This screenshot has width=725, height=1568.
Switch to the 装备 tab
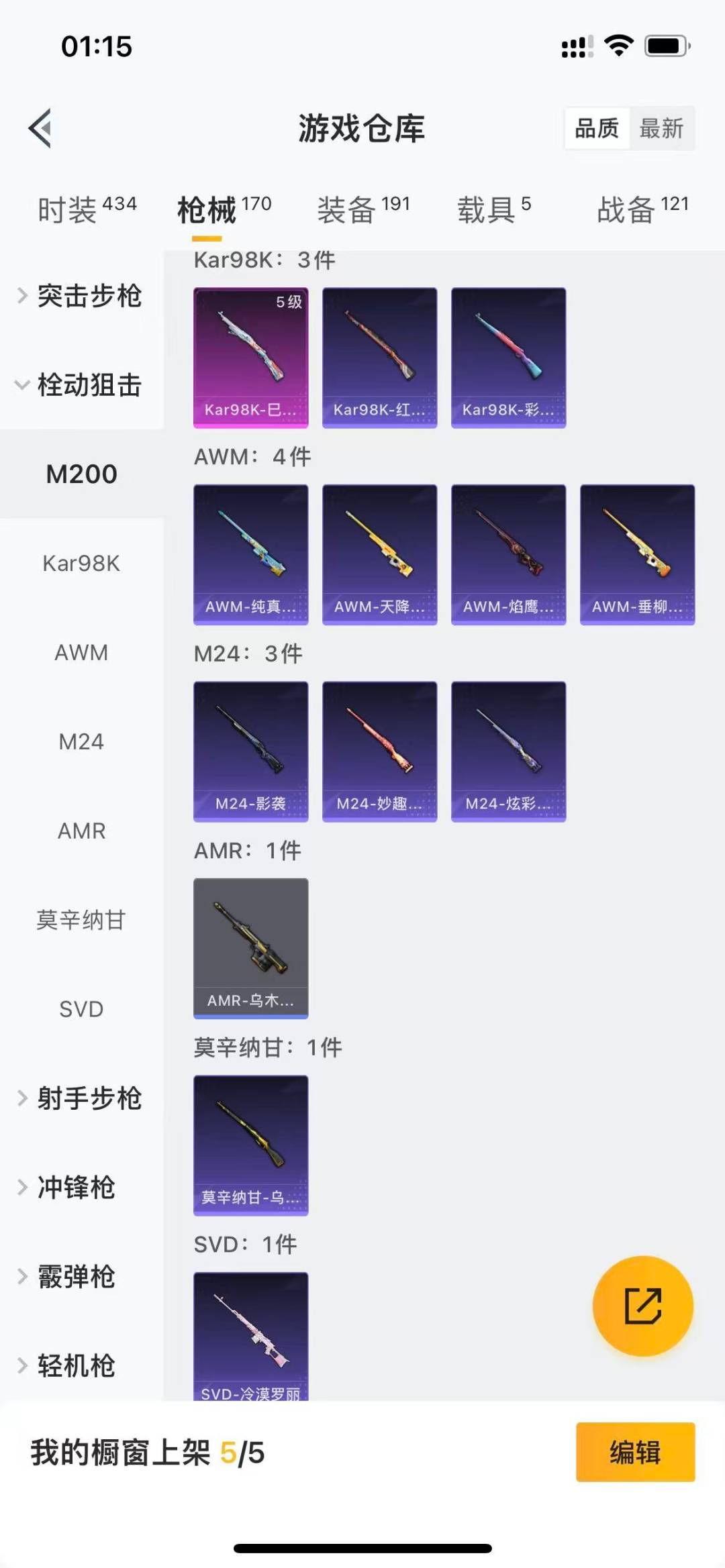click(363, 210)
